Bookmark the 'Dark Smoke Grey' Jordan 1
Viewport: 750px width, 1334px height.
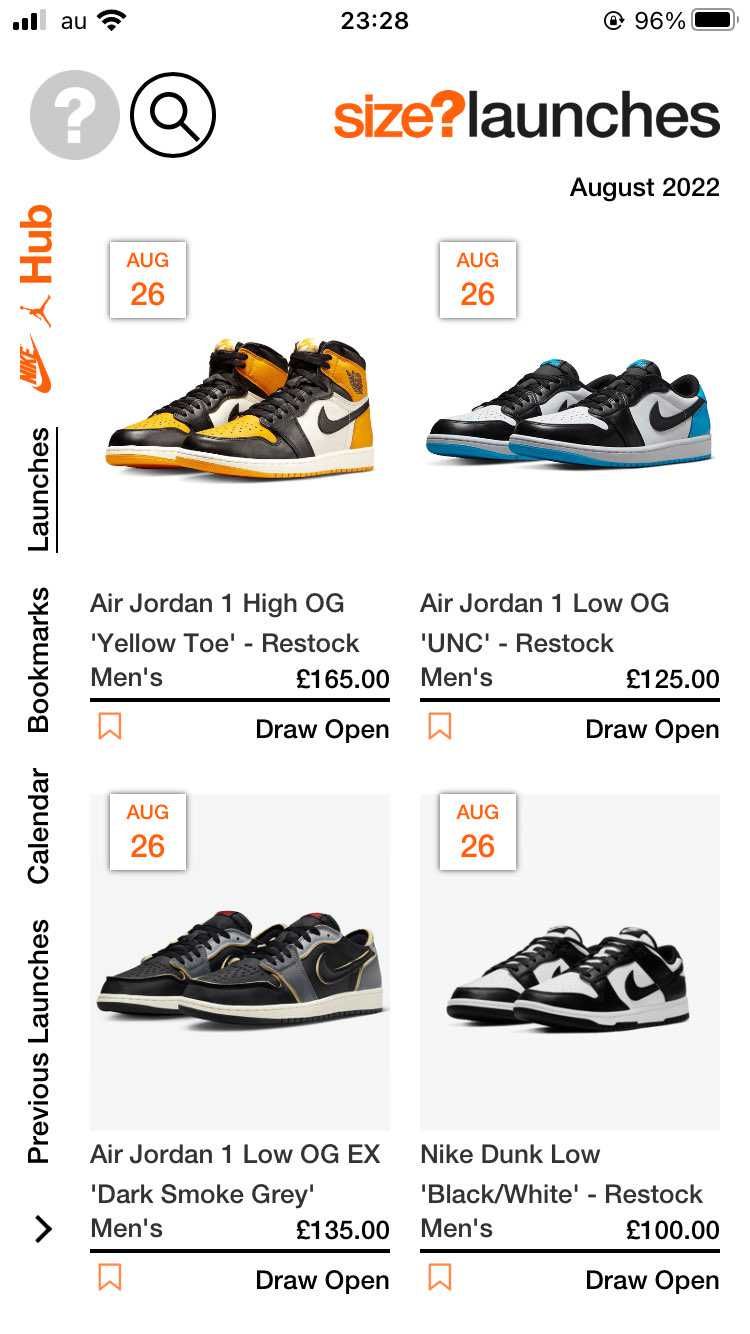pos(110,1278)
